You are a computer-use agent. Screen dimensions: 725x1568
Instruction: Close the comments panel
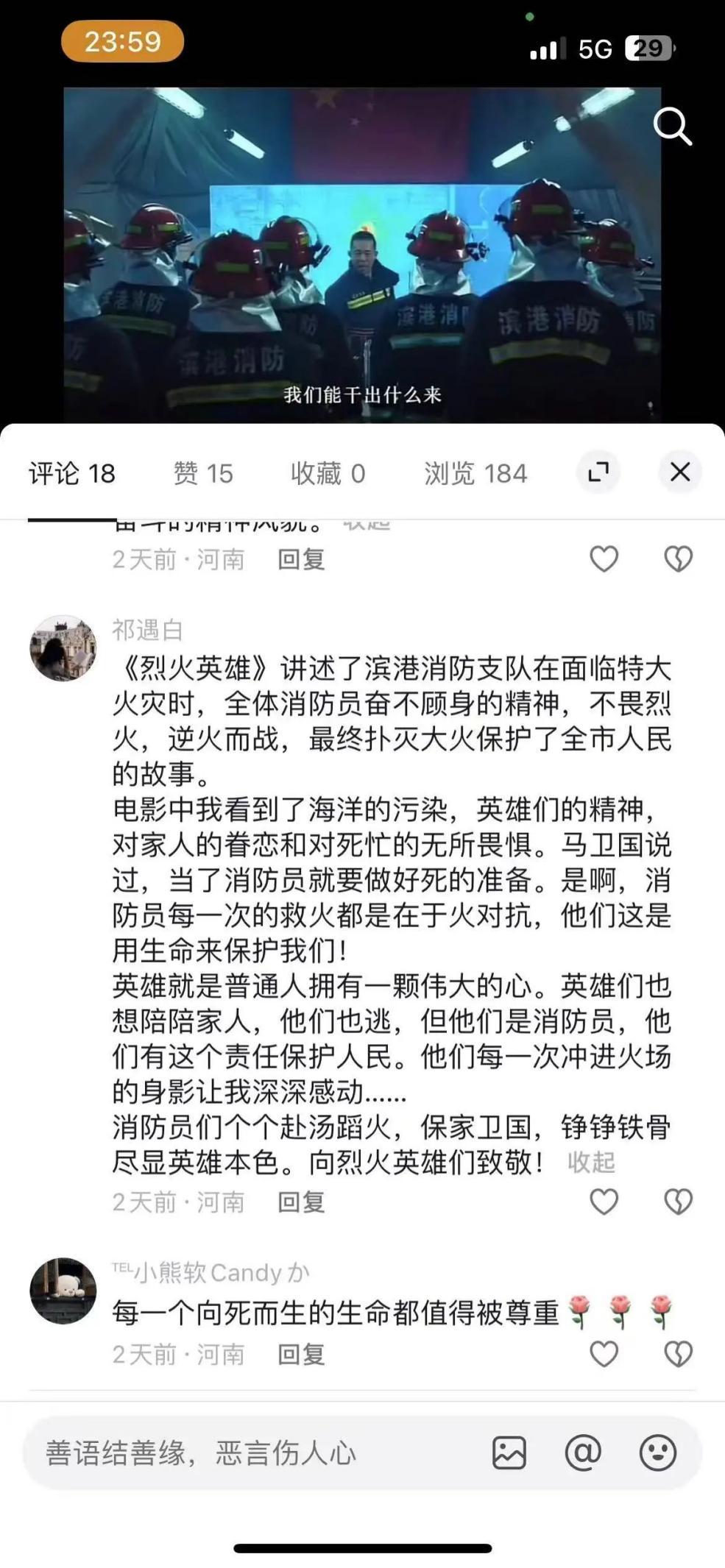click(679, 472)
